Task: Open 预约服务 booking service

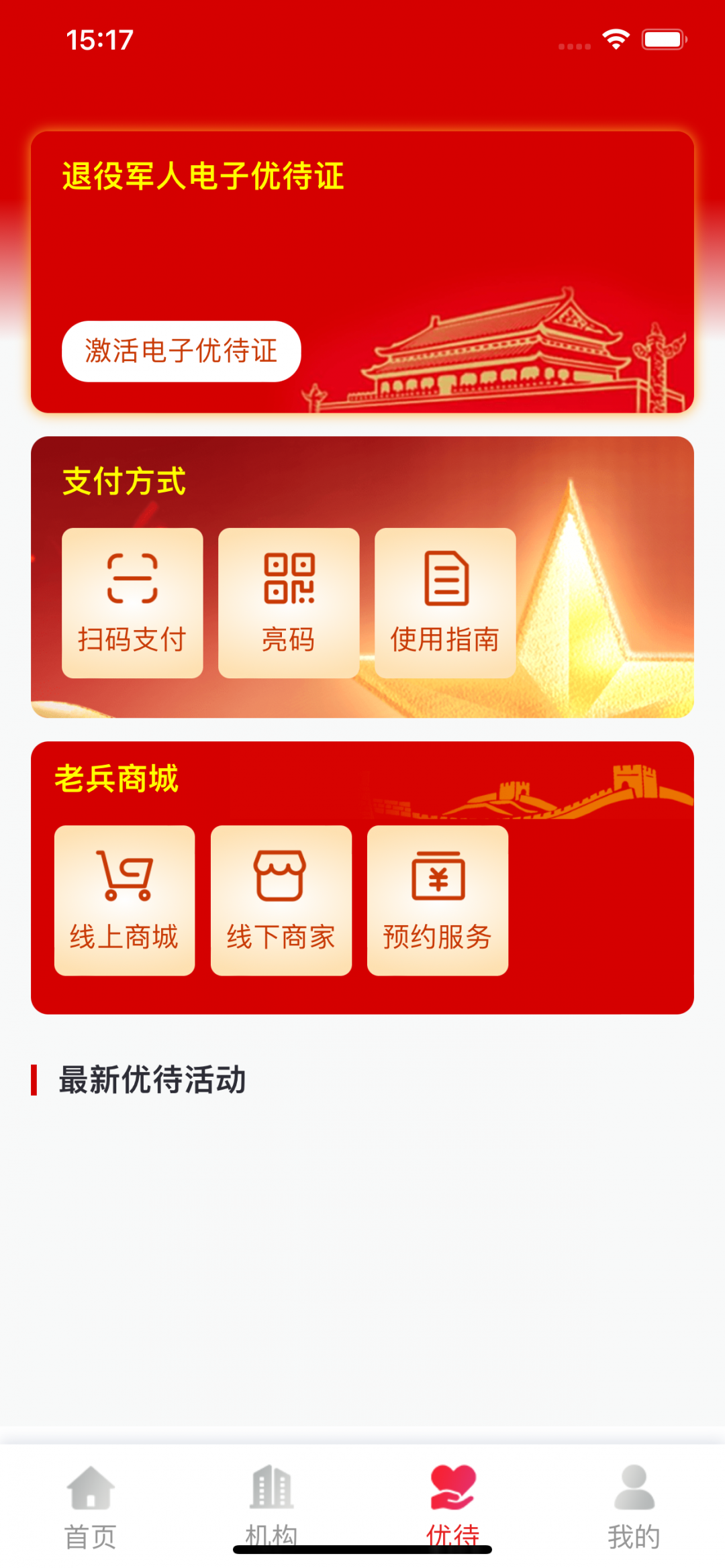Action: point(438,900)
